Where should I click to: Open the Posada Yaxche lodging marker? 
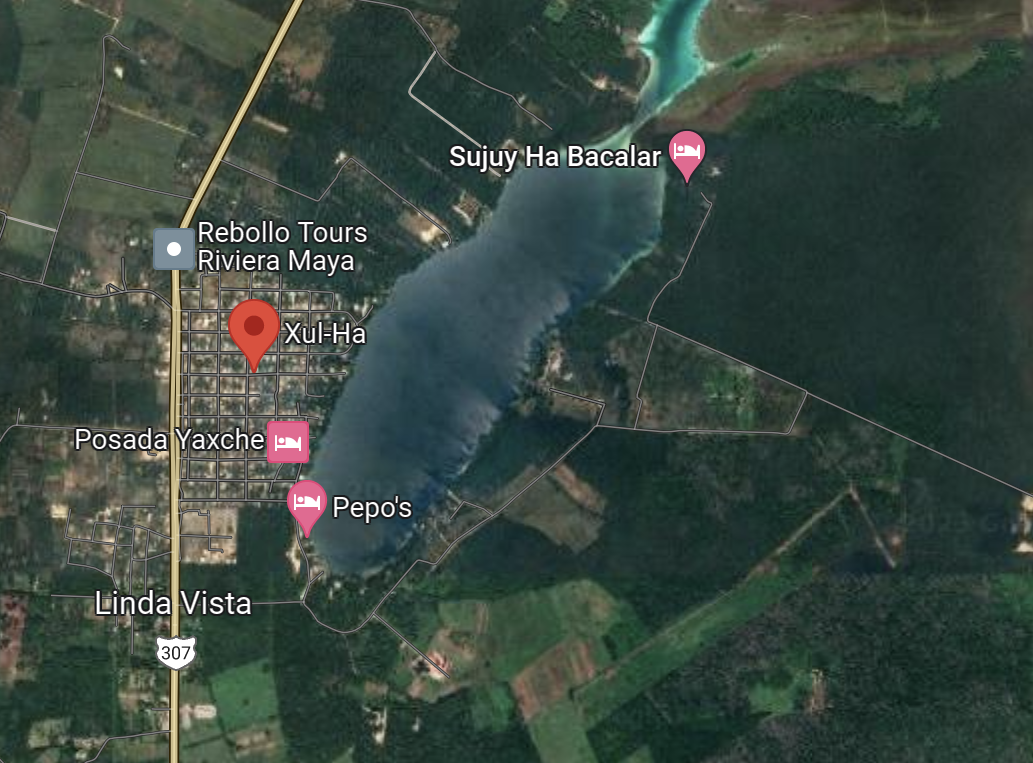click(288, 441)
